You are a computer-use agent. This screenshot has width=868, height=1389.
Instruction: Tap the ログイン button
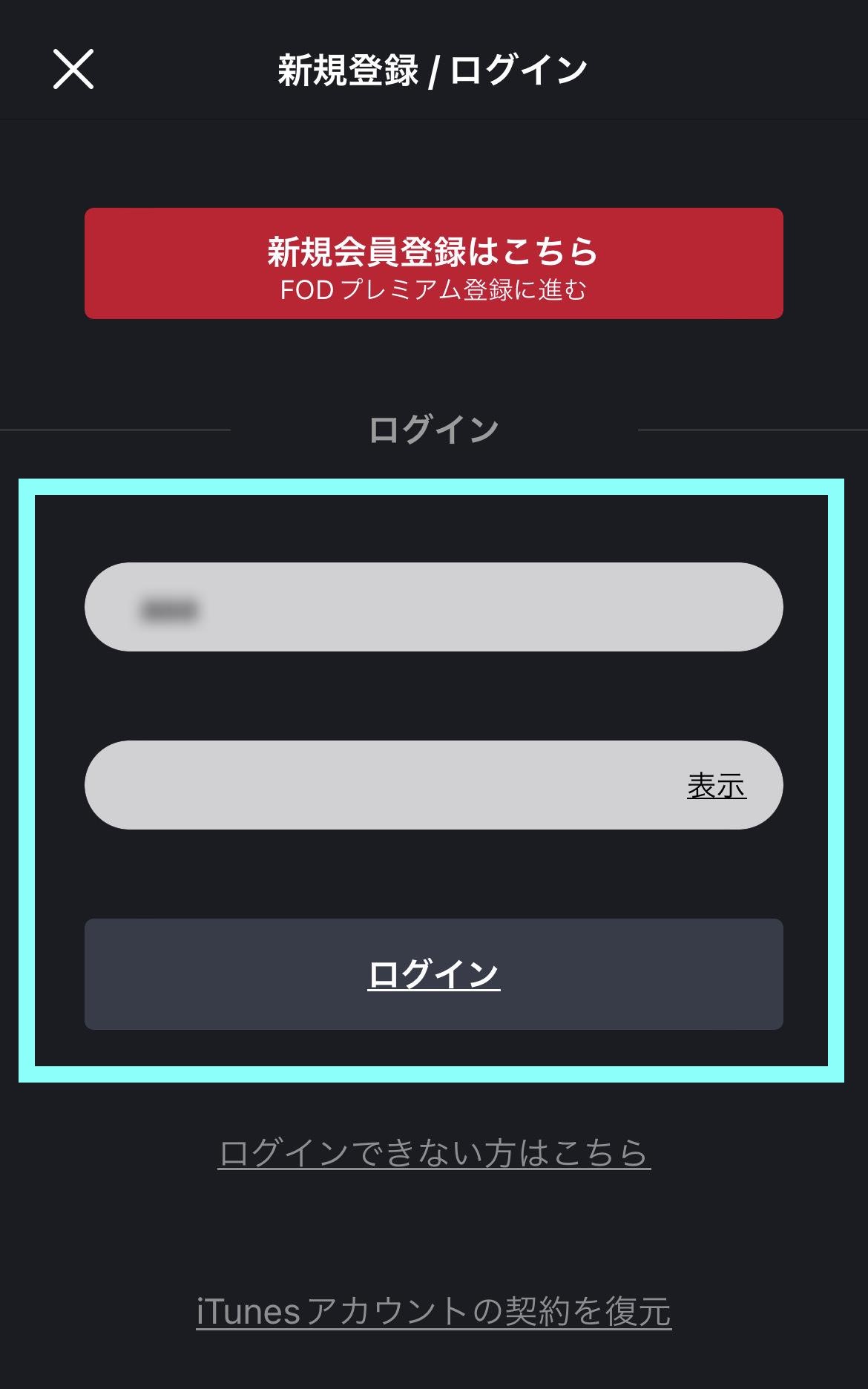point(433,973)
